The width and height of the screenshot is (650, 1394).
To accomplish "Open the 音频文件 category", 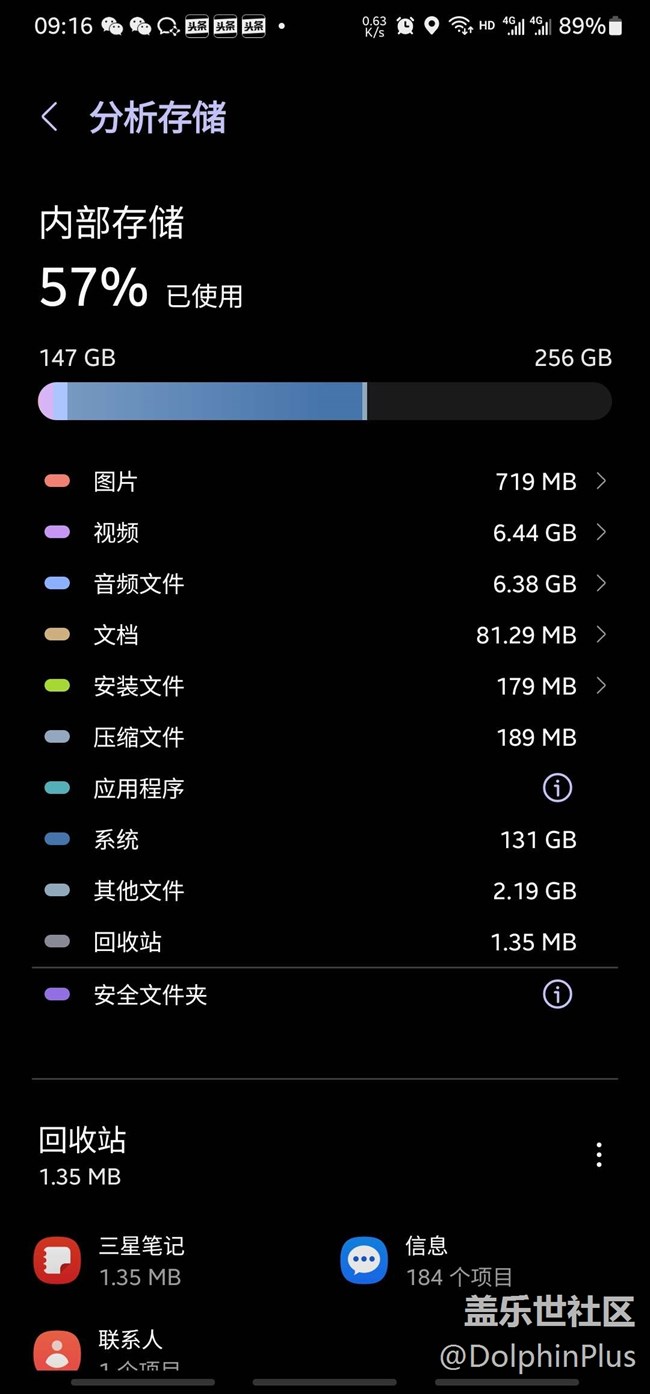I will pos(325,584).
